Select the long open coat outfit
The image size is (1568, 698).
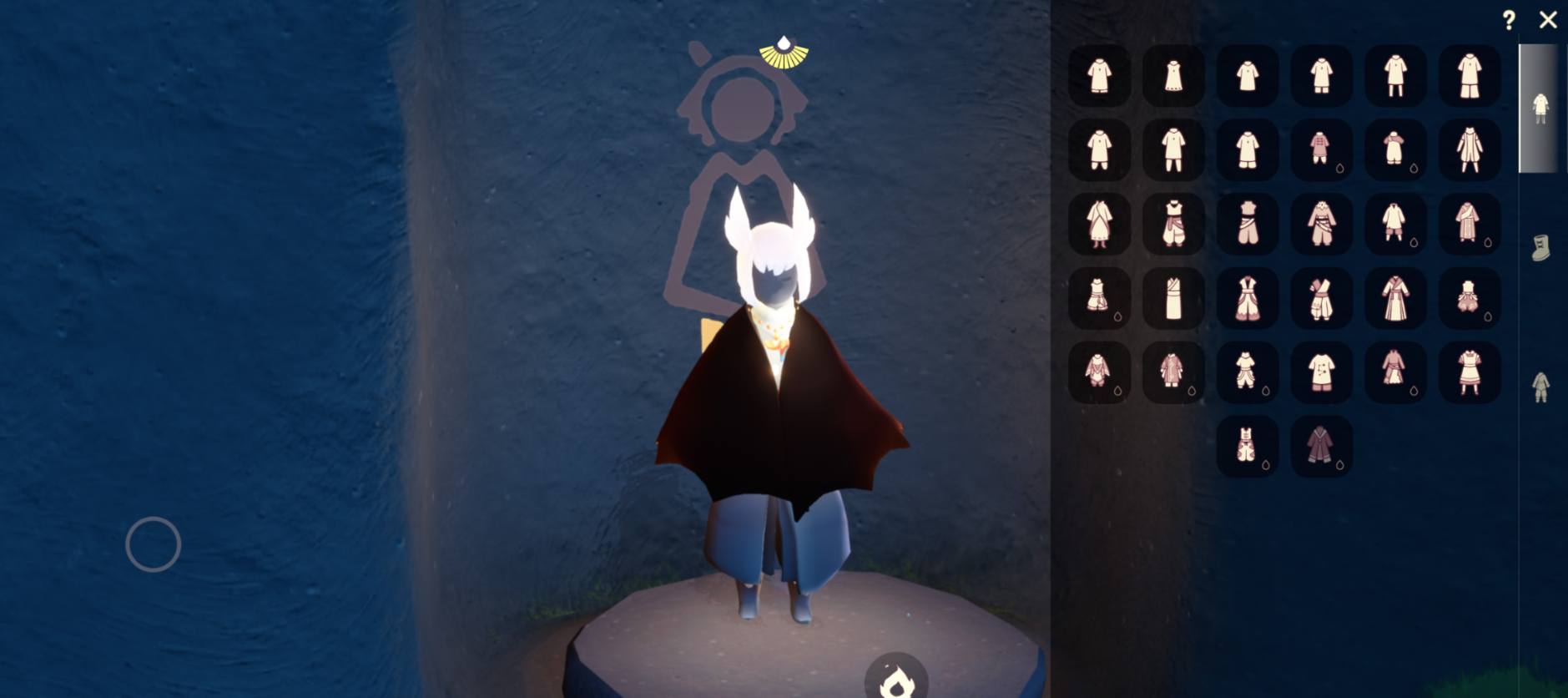point(1470,150)
